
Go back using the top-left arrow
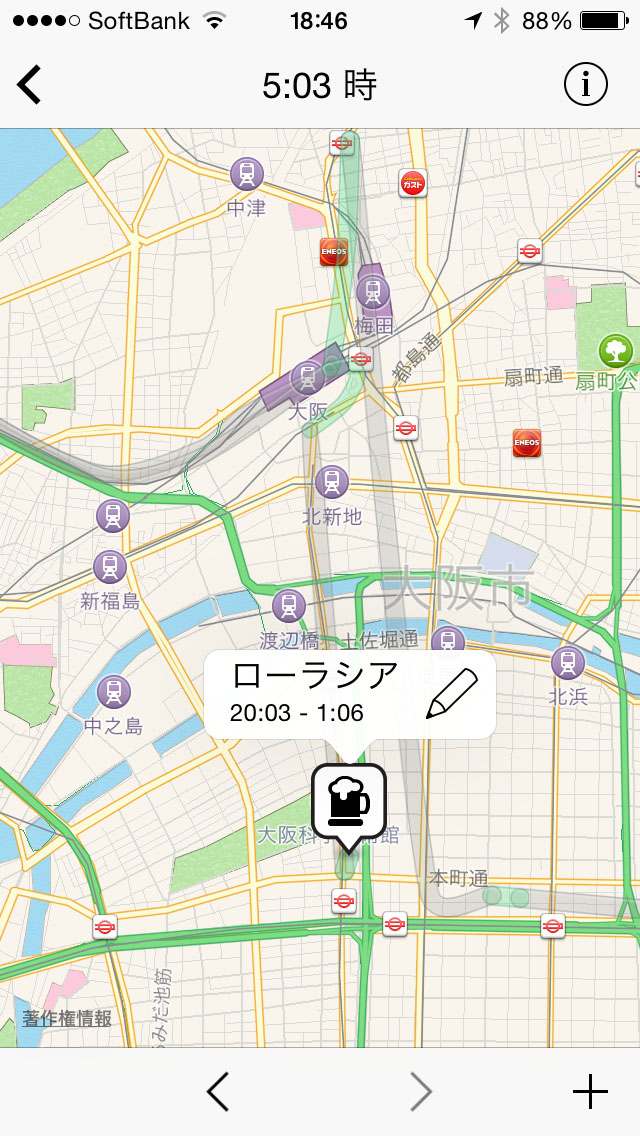click(30, 85)
